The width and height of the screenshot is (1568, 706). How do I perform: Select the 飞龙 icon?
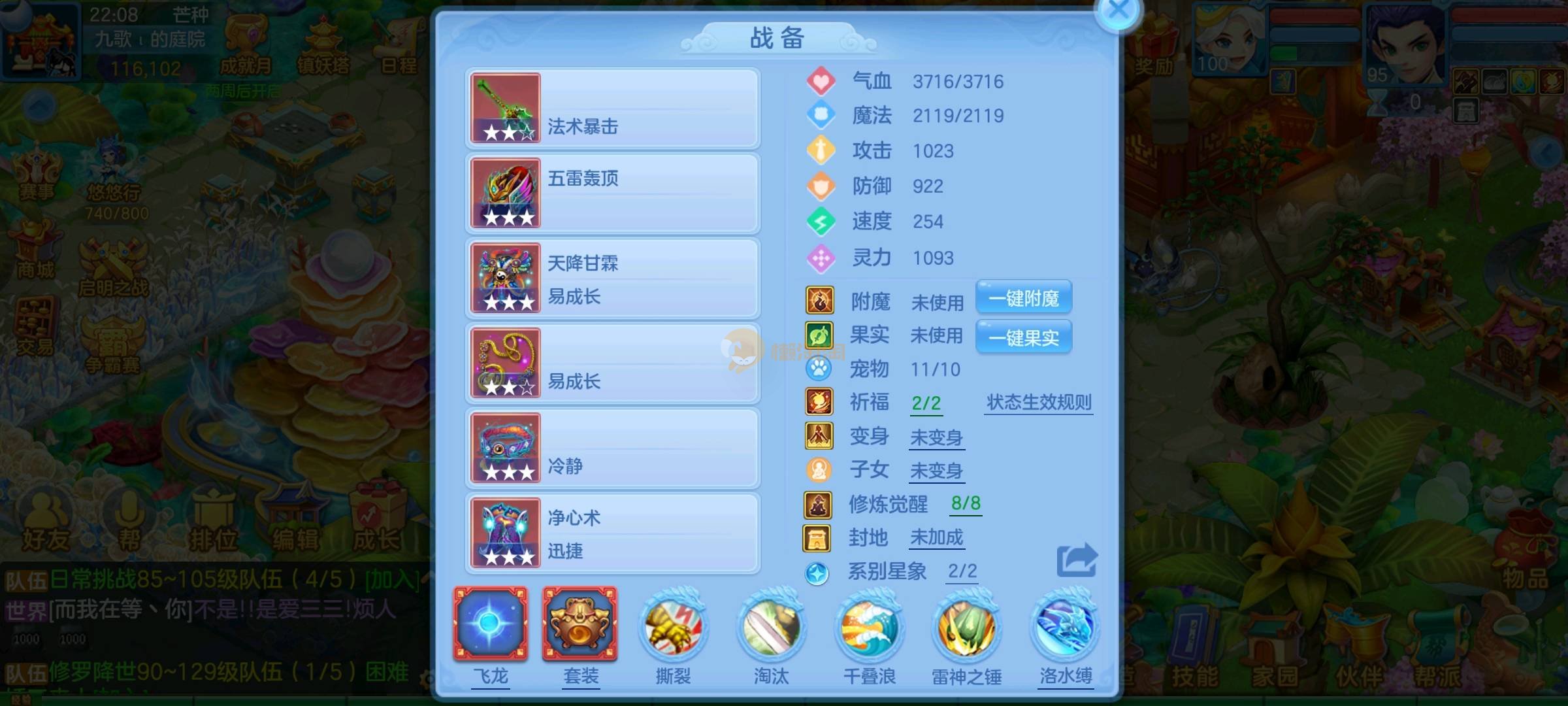(491, 624)
